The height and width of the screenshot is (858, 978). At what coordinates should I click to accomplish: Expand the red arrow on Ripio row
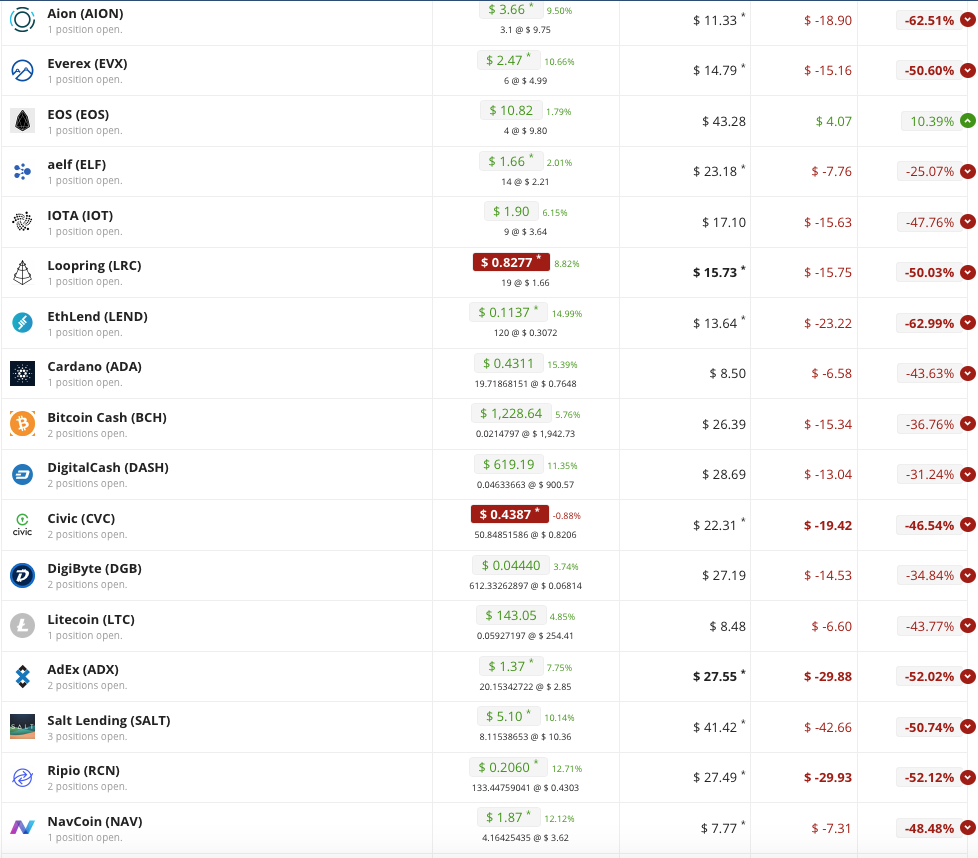(x=967, y=778)
